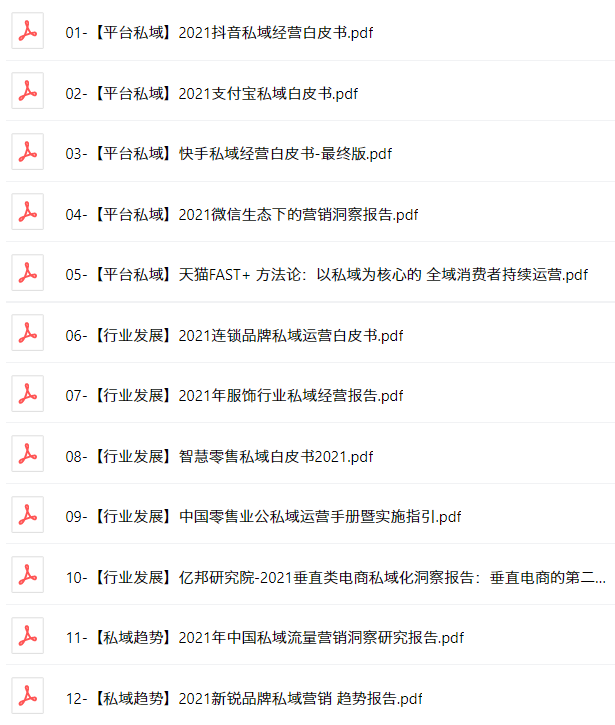Open 09 中国零售业公私域运营手册暨实施指引.pdf
This screenshot has height=725, width=615.
coord(263,517)
